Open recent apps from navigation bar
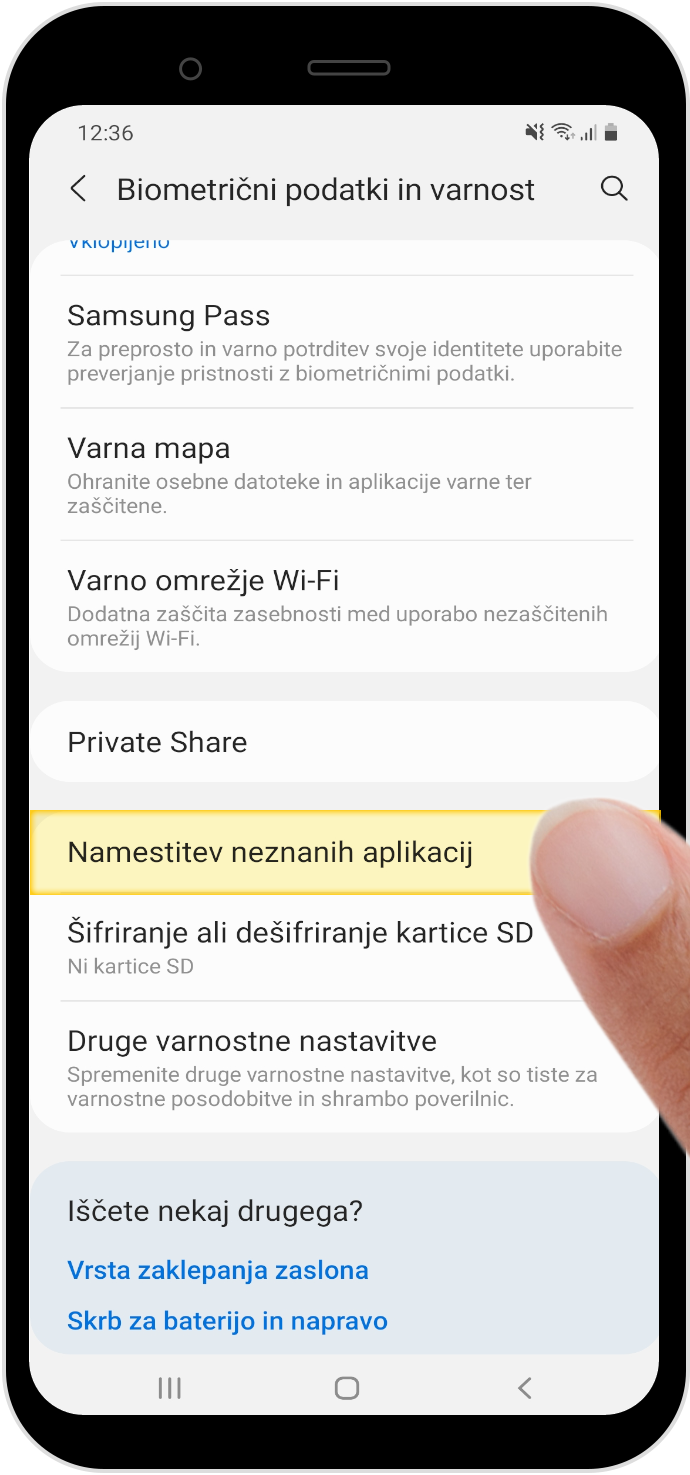 coord(170,1388)
